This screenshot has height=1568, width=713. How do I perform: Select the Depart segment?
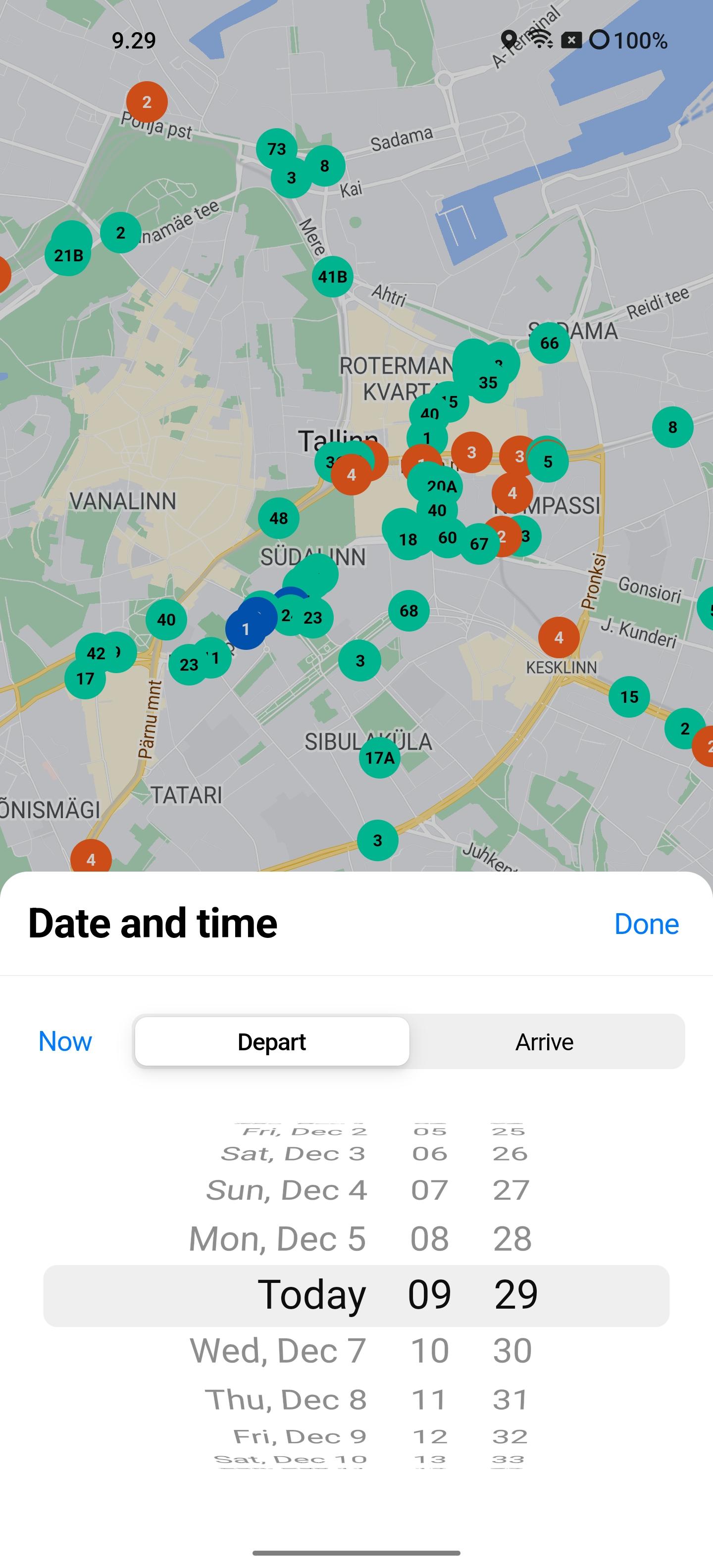coord(271,1041)
